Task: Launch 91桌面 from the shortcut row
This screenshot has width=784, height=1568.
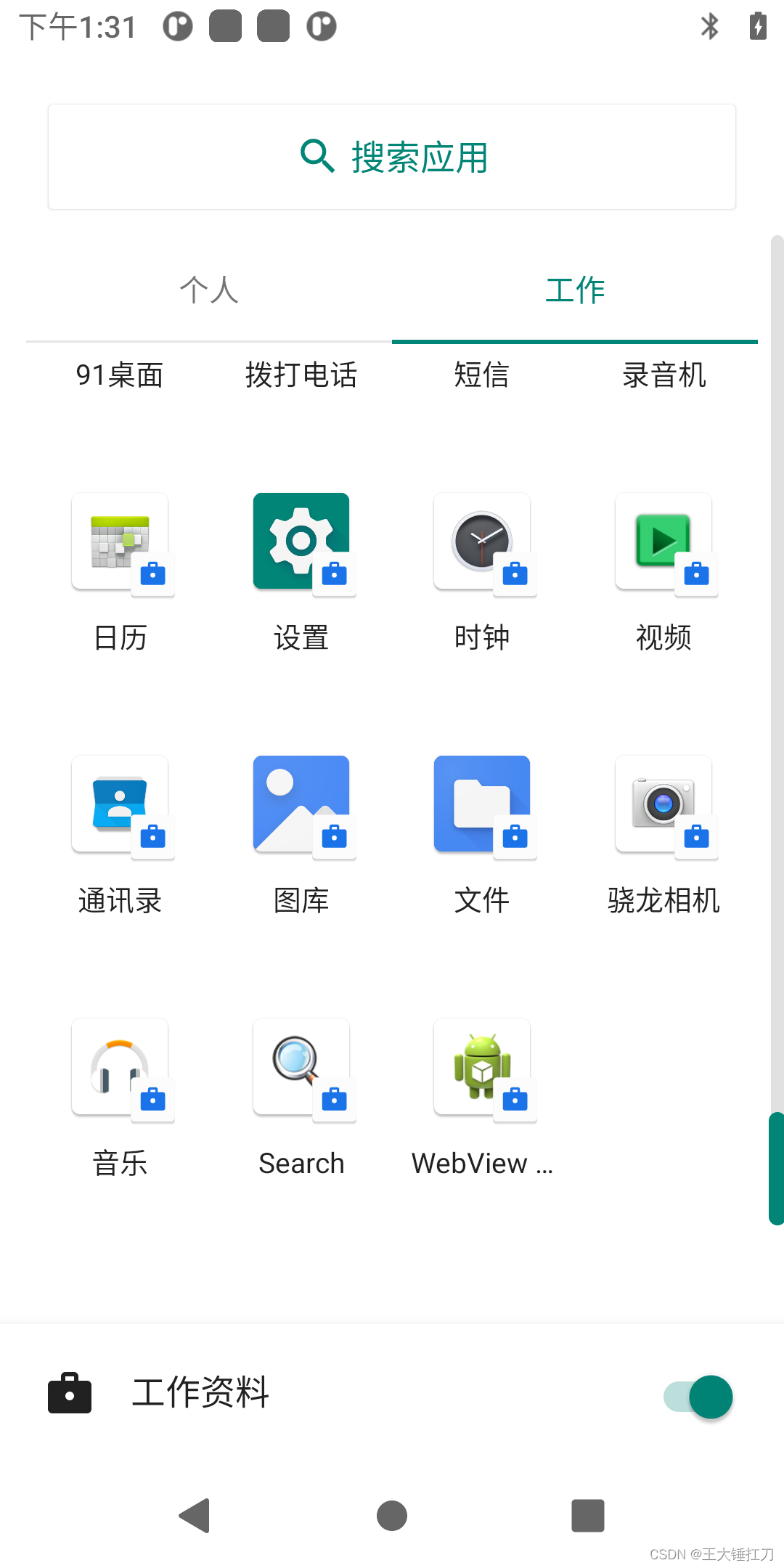Action: (x=119, y=375)
